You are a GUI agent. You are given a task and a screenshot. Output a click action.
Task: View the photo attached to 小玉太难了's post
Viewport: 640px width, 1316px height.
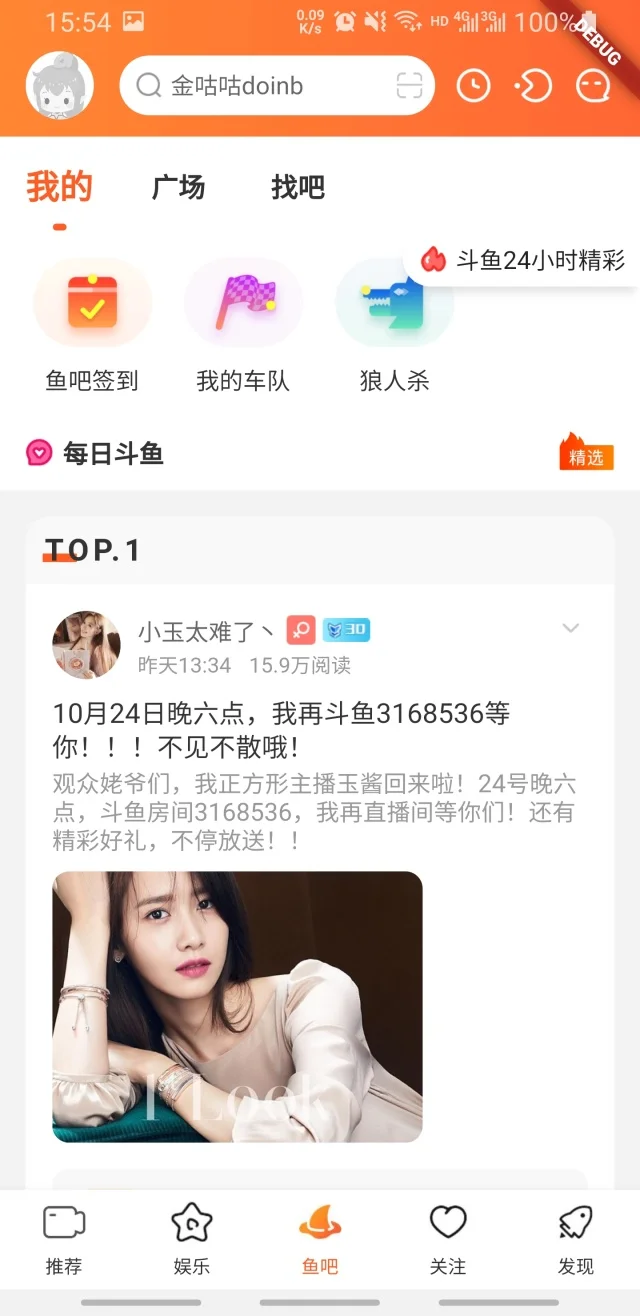(x=237, y=1006)
